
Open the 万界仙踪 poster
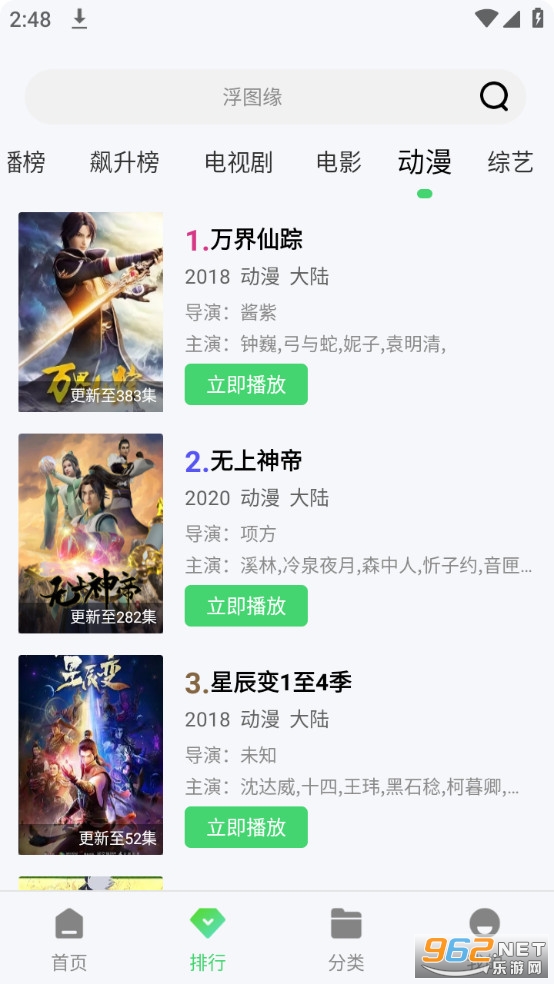[90, 312]
